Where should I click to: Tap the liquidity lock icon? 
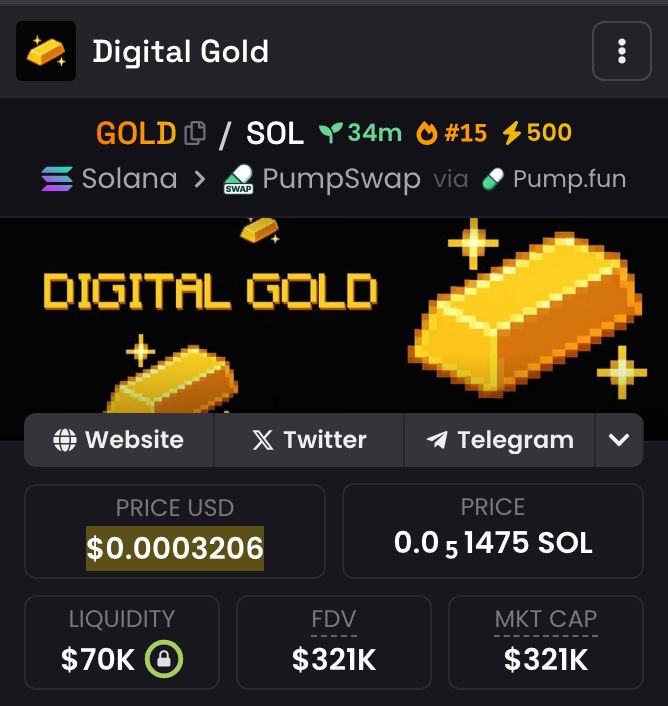click(x=164, y=659)
